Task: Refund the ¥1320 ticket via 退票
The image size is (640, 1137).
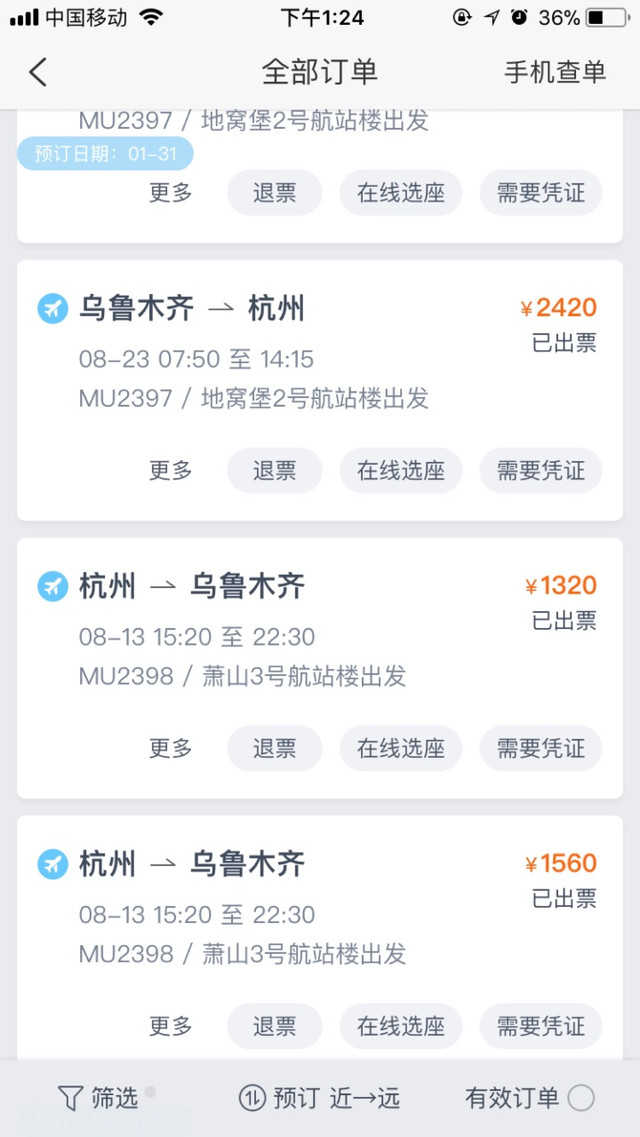Action: [274, 748]
